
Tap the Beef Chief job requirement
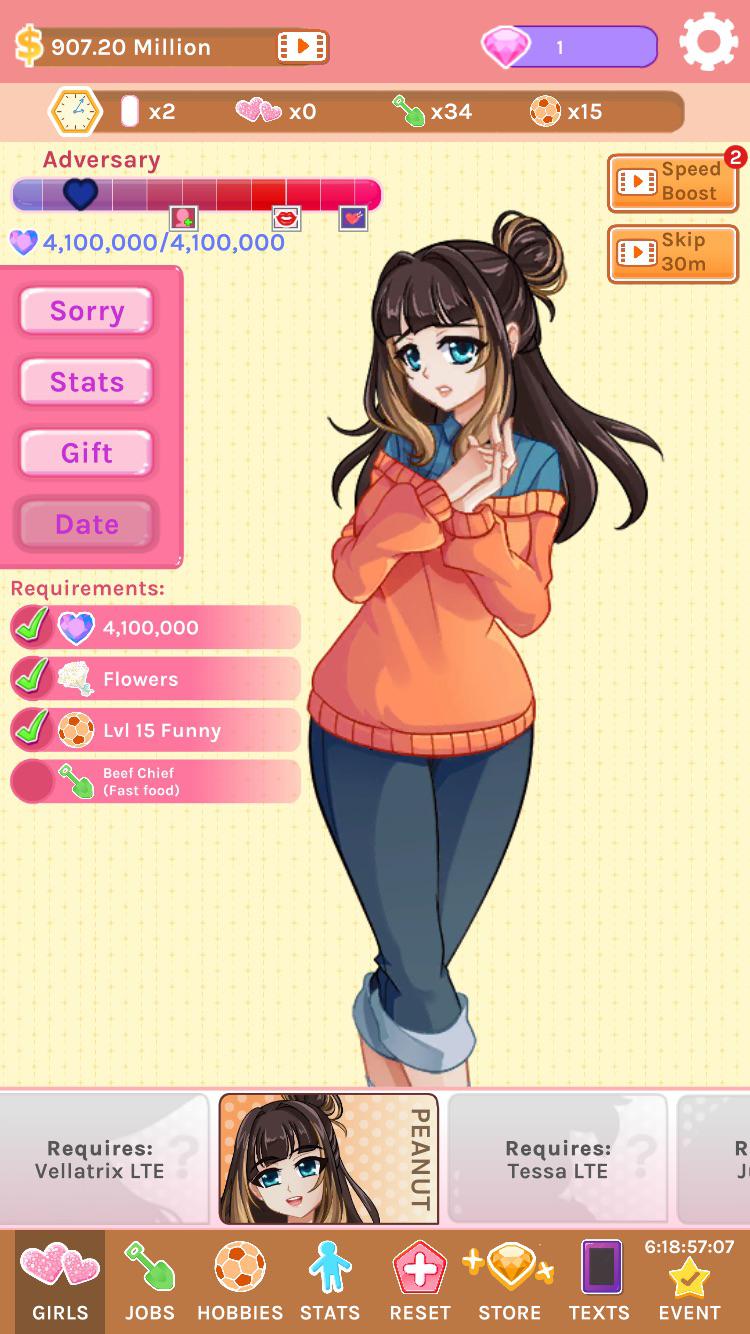click(155, 781)
